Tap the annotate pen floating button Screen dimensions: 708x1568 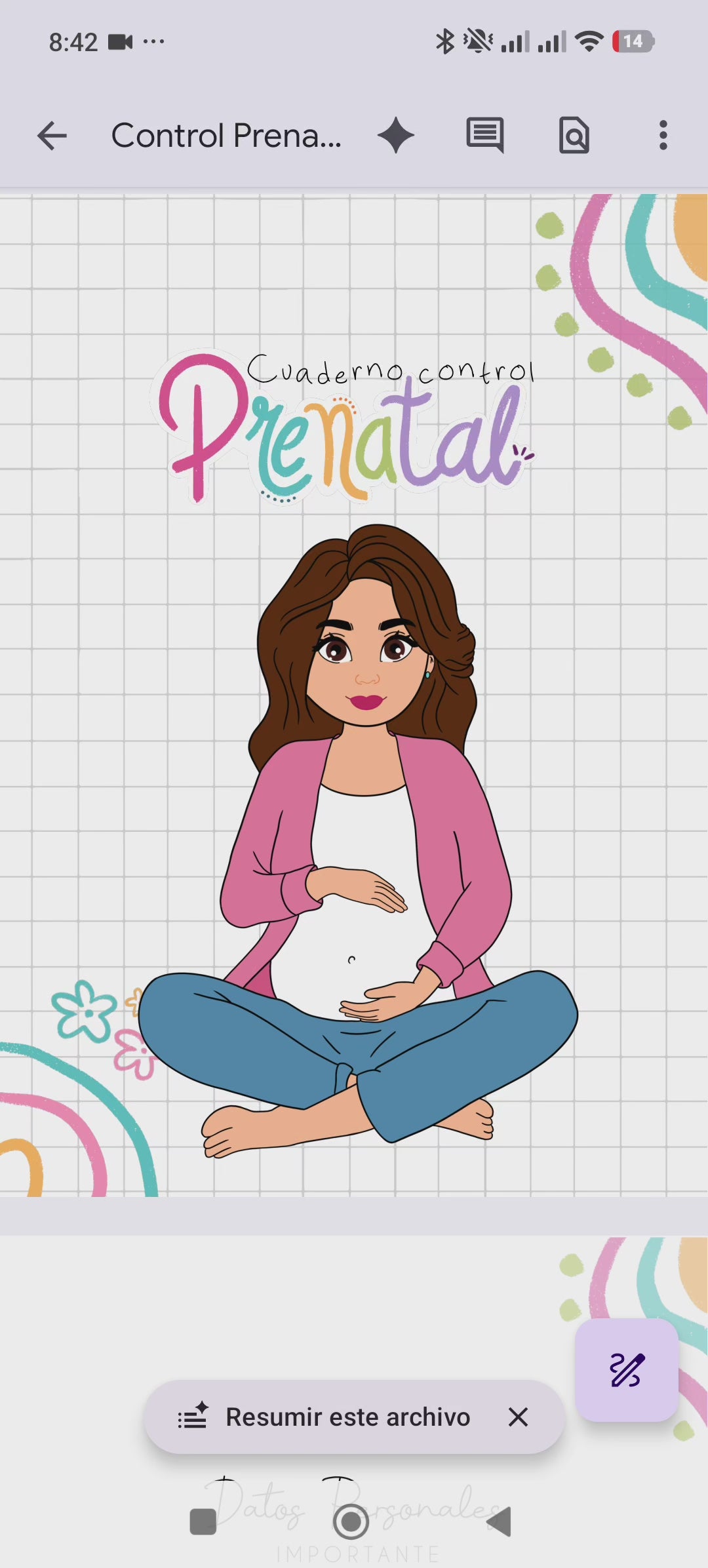point(627,1370)
